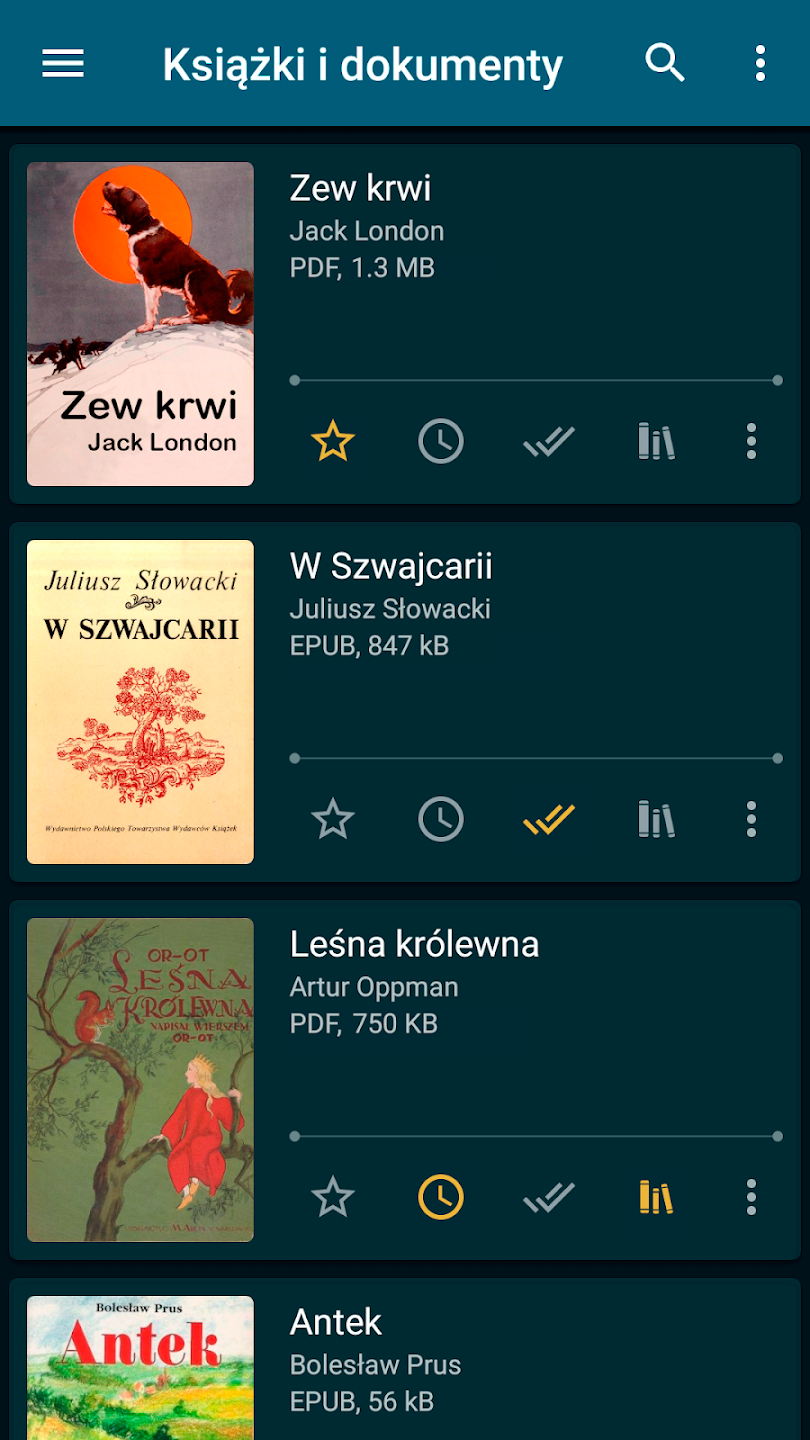Tap the shelf icon on Leśna królewna
The image size is (810, 1440).
coord(656,1197)
